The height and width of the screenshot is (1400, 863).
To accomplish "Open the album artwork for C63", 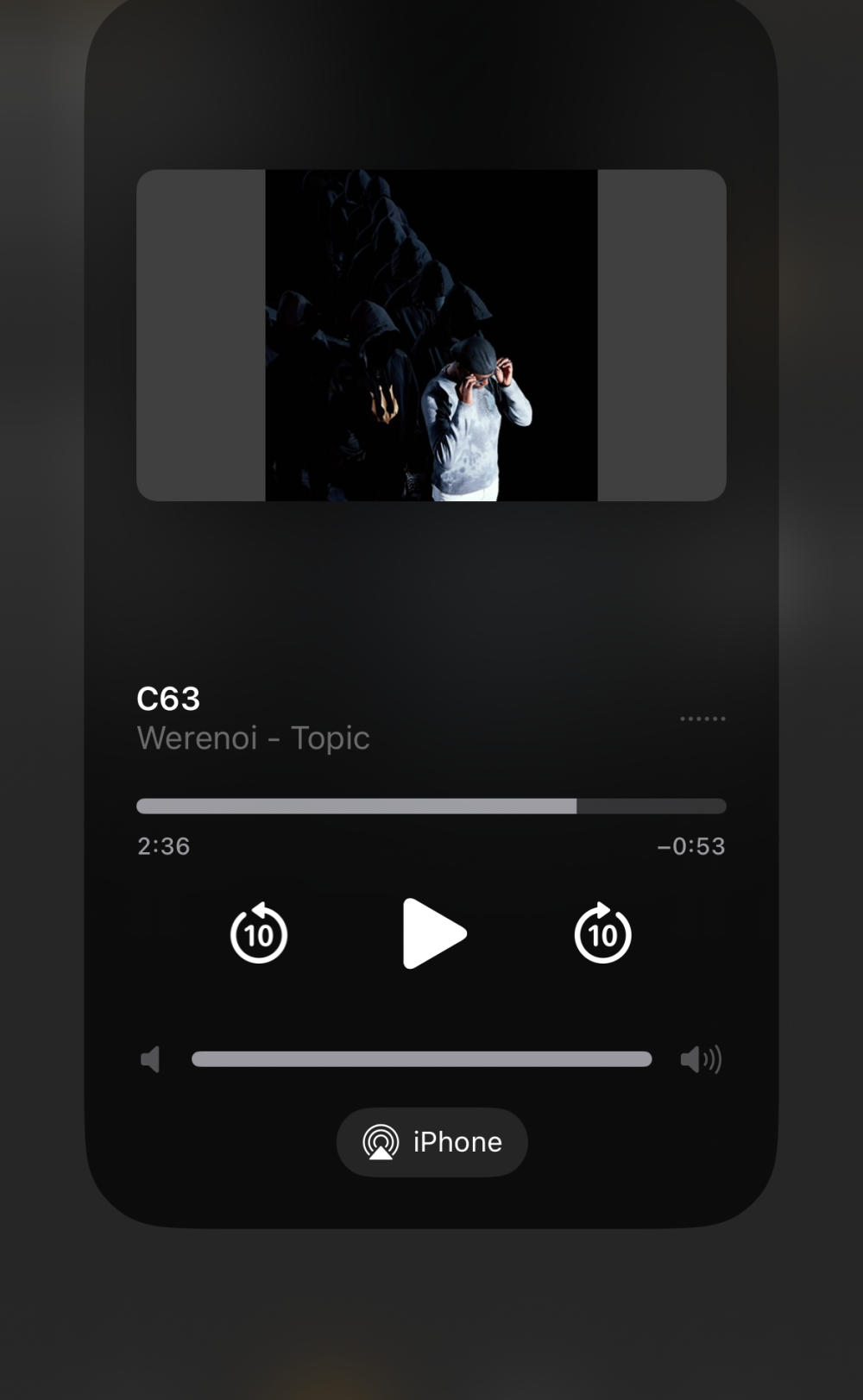I will coord(431,335).
